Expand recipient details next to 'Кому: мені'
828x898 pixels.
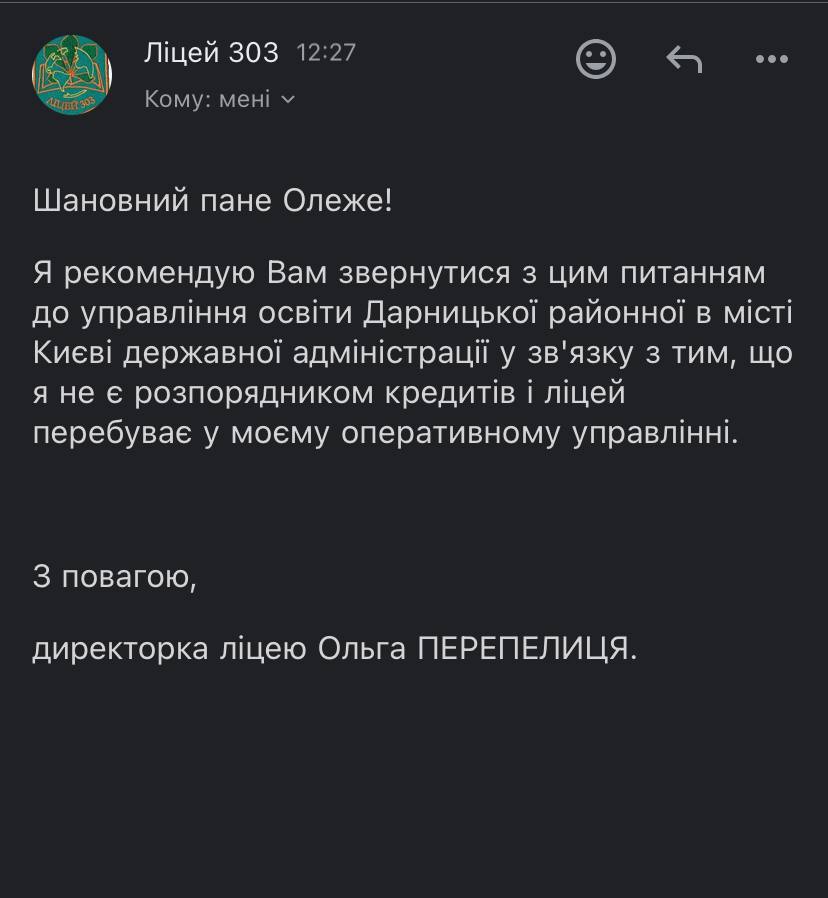[x=288, y=100]
